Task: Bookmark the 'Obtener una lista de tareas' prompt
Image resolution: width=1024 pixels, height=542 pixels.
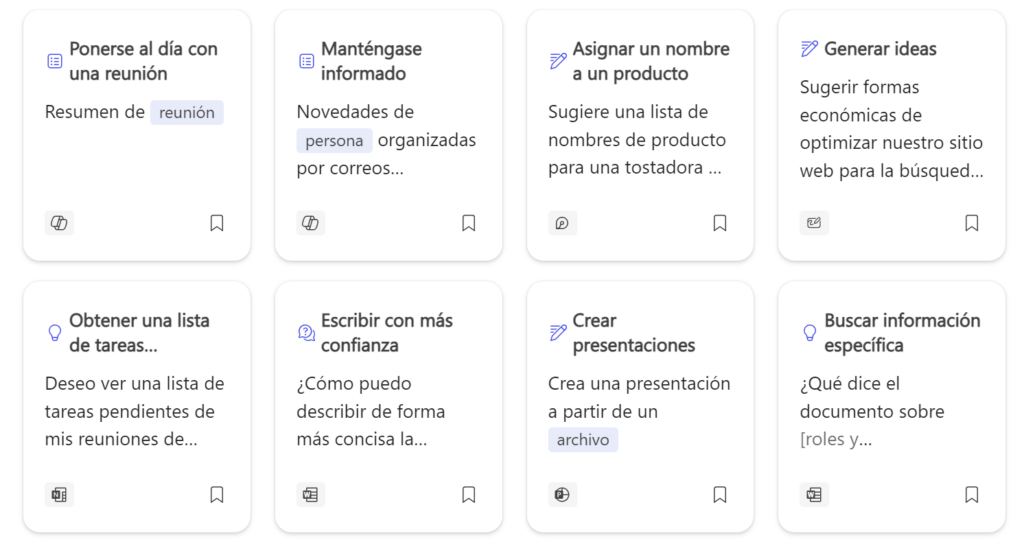Action: coord(217,495)
